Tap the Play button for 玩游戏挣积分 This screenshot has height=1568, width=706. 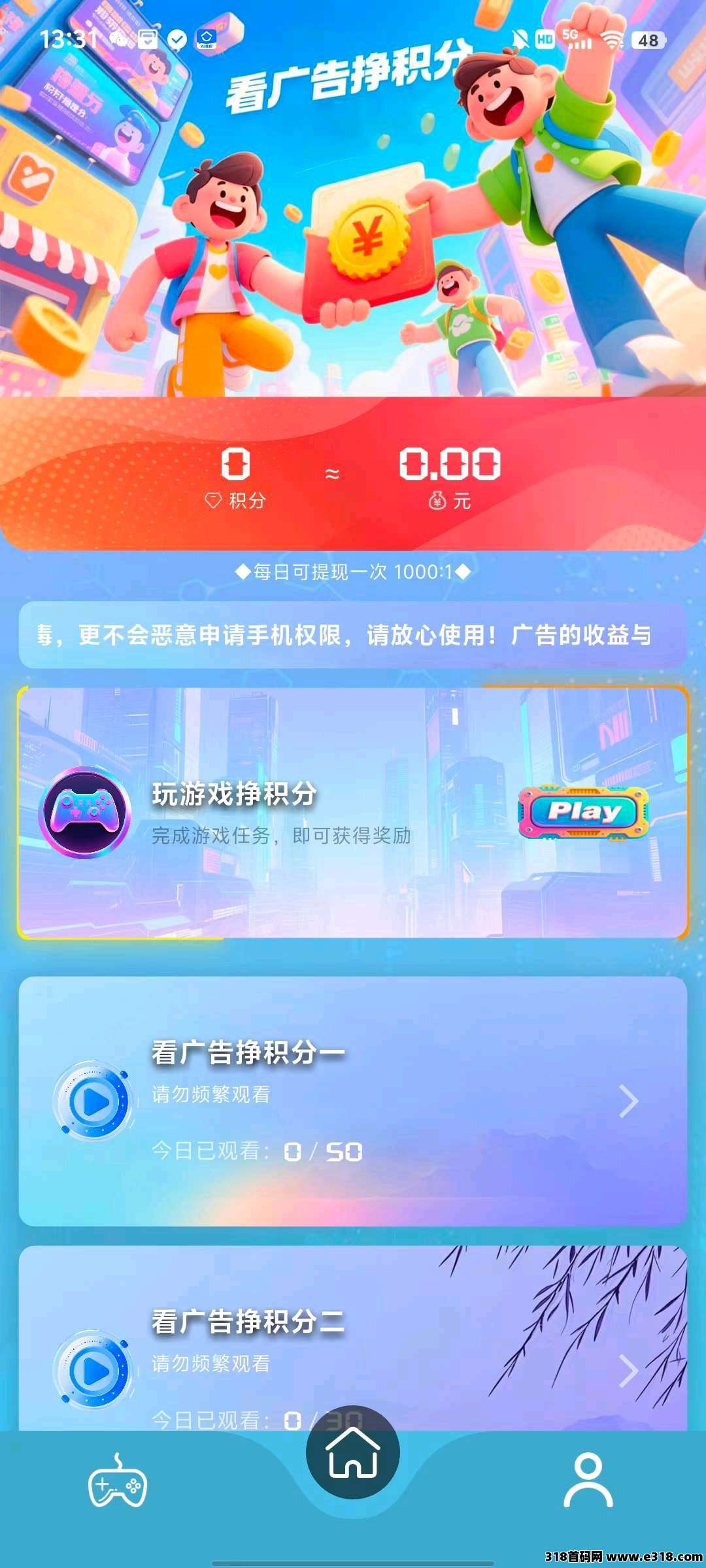click(x=583, y=812)
